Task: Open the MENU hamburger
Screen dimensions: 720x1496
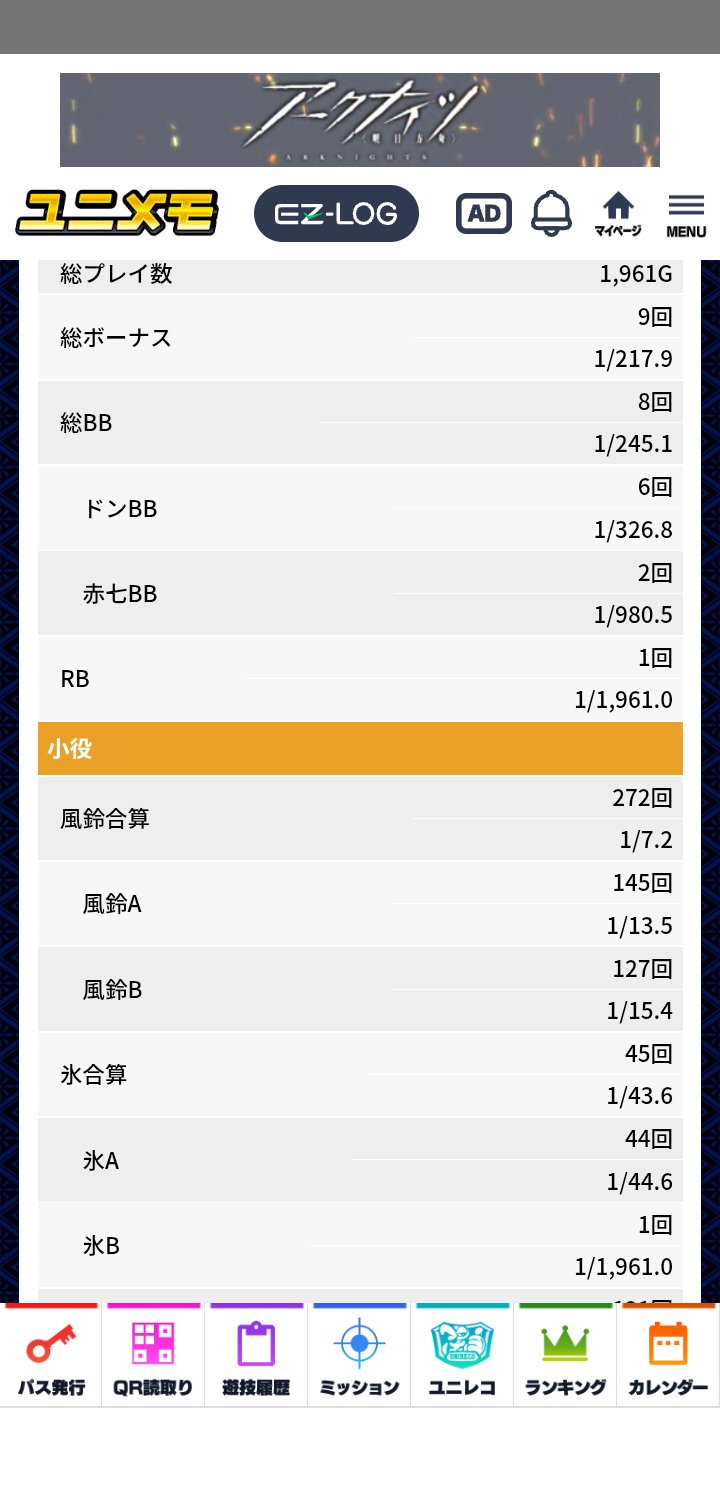Action: 686,214
